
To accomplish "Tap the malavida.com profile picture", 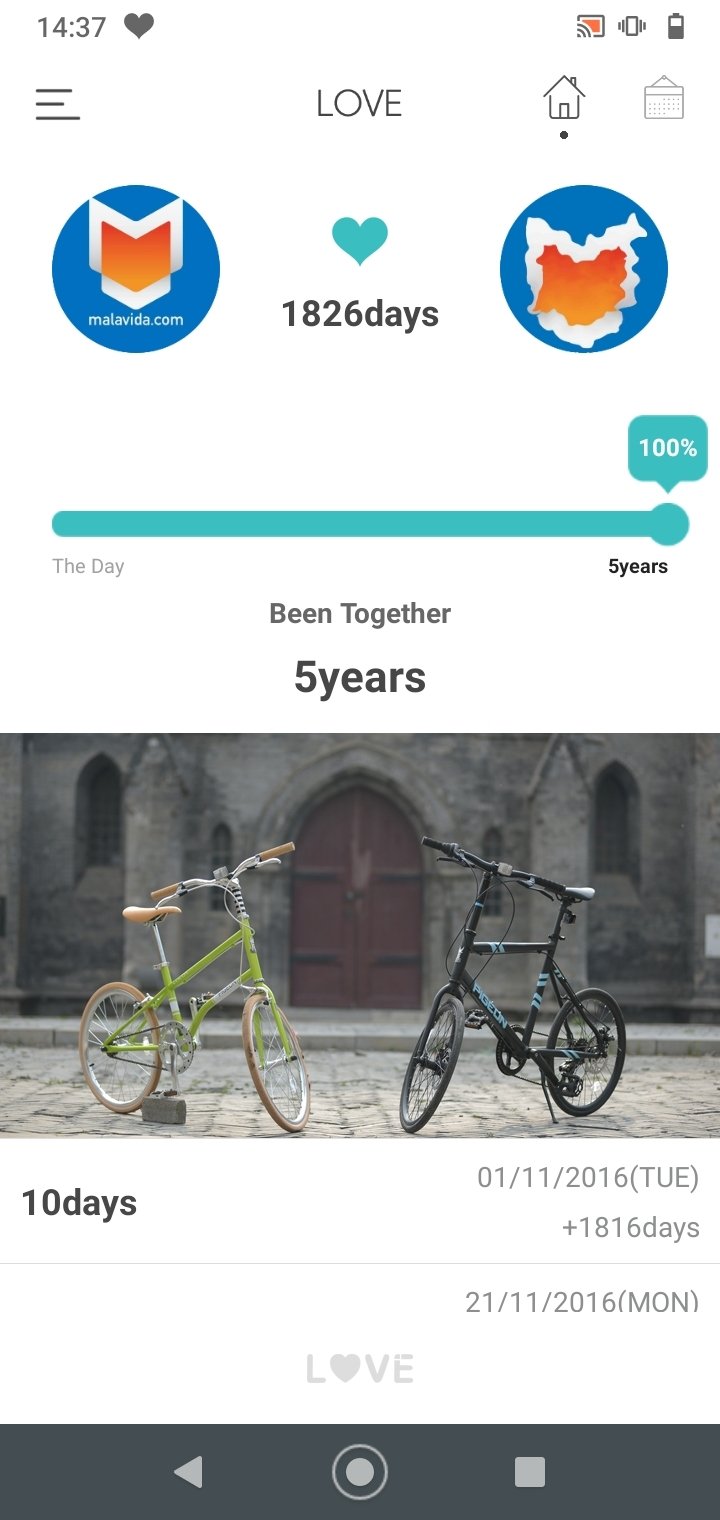I will (x=136, y=268).
